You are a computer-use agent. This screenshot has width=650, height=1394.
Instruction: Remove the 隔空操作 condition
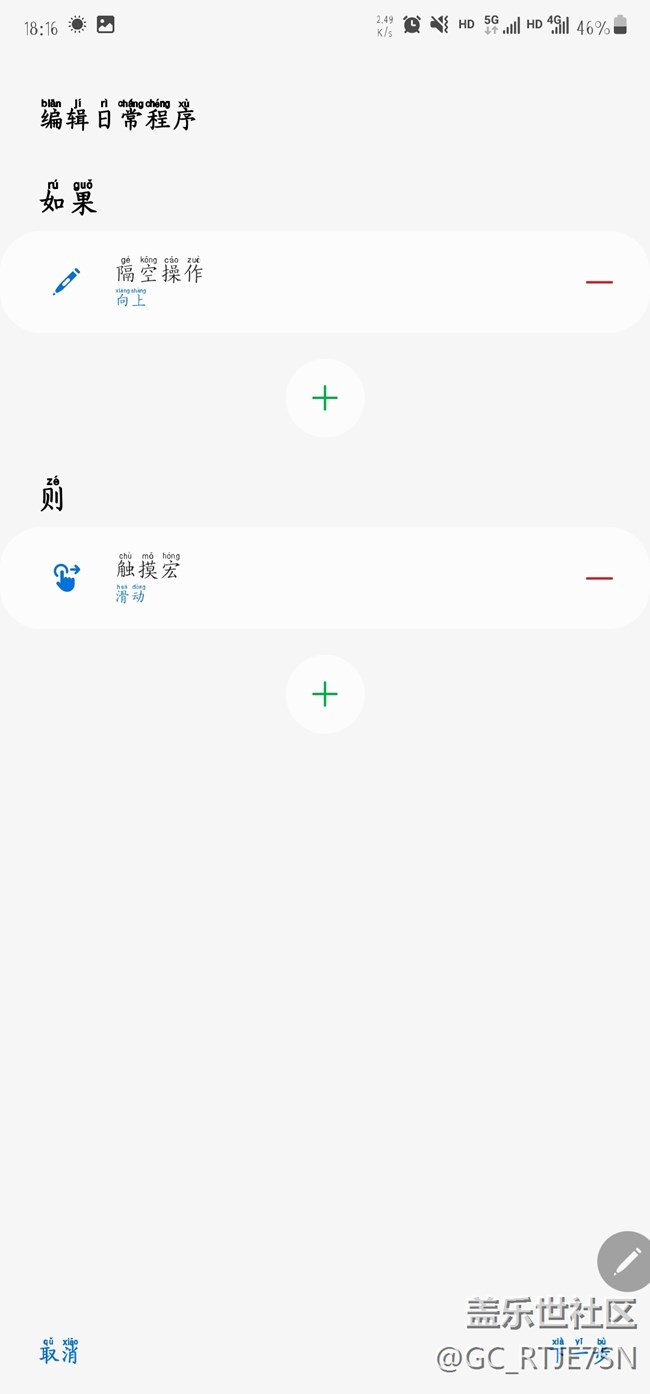(x=599, y=282)
